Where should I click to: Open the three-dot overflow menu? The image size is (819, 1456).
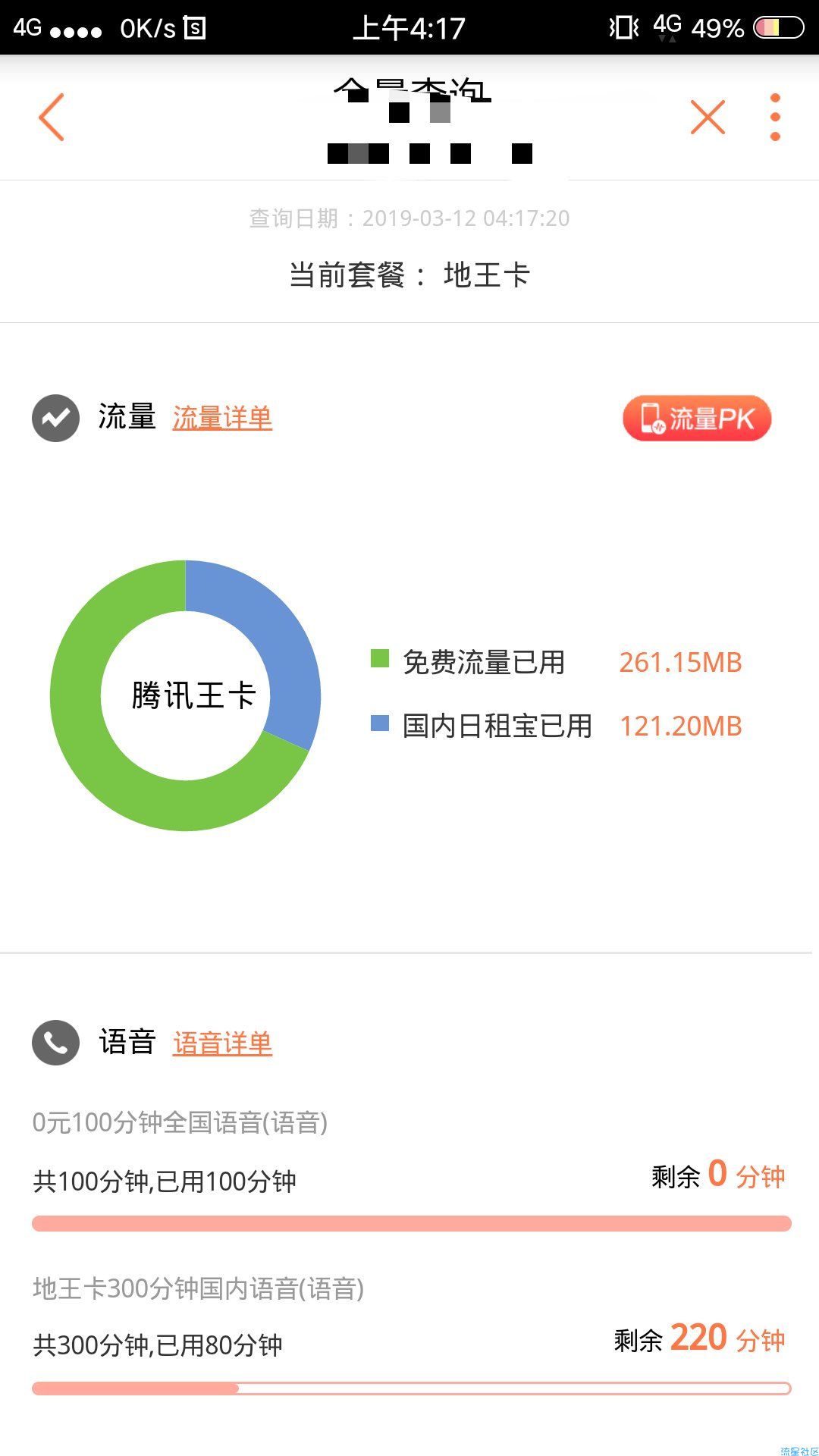(774, 117)
